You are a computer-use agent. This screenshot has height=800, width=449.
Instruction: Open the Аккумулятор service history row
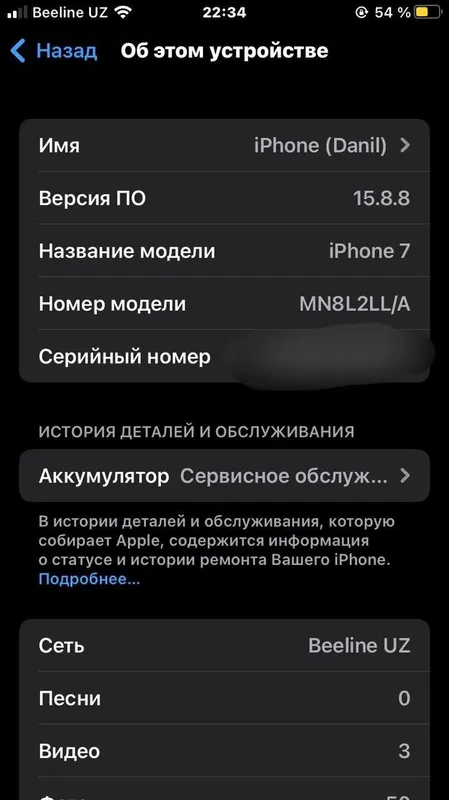coord(224,476)
